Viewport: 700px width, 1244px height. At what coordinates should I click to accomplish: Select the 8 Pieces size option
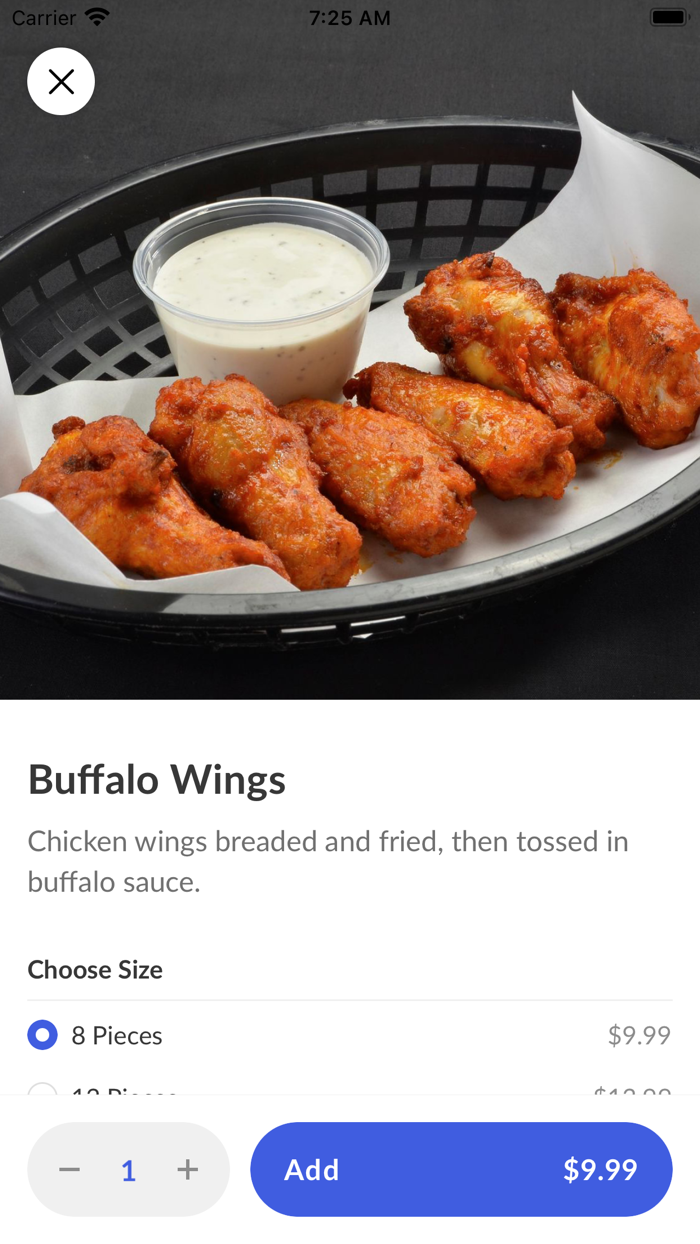point(42,1035)
